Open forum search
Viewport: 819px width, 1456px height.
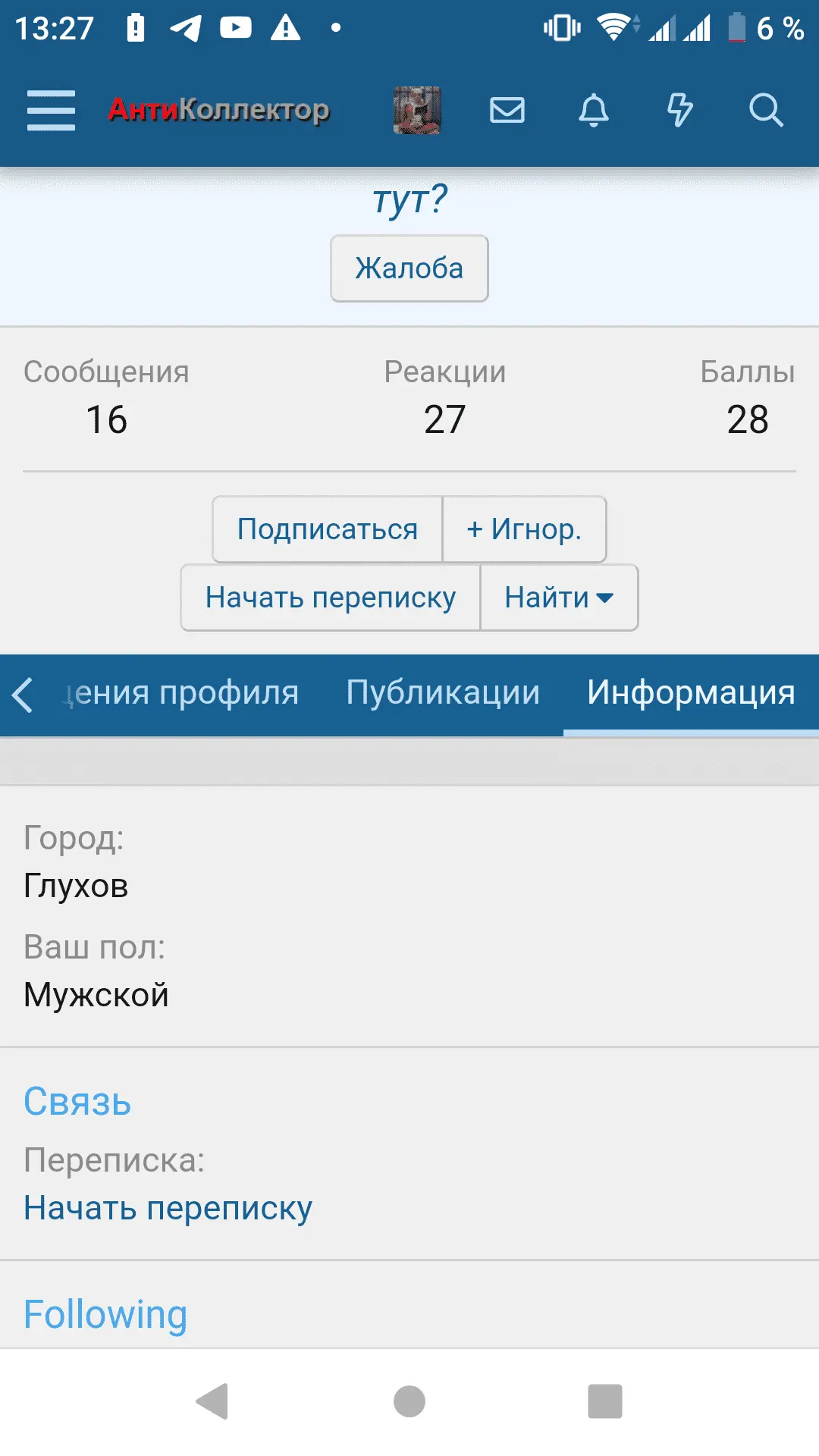(766, 111)
